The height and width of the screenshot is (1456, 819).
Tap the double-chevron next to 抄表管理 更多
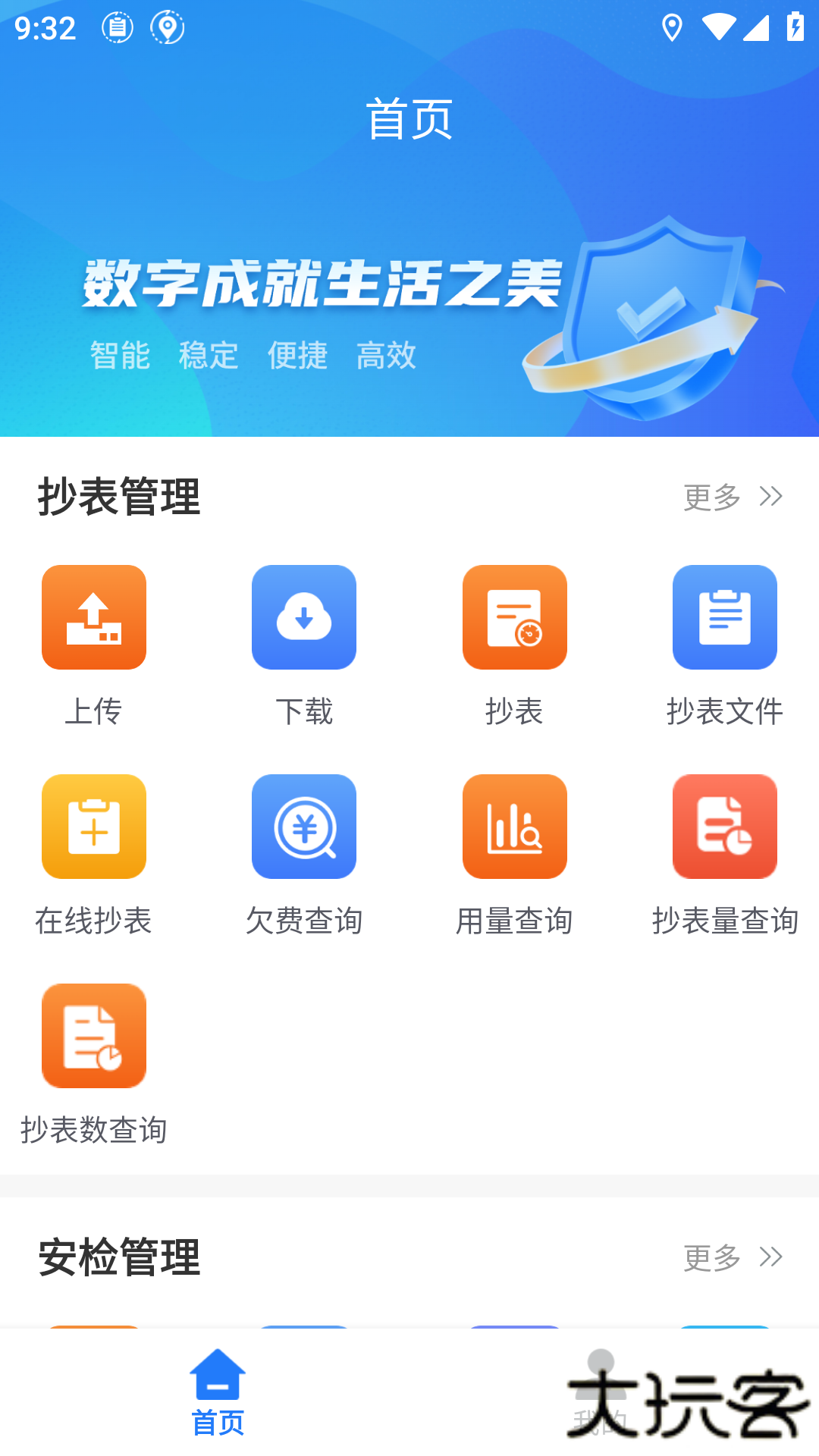click(x=771, y=497)
